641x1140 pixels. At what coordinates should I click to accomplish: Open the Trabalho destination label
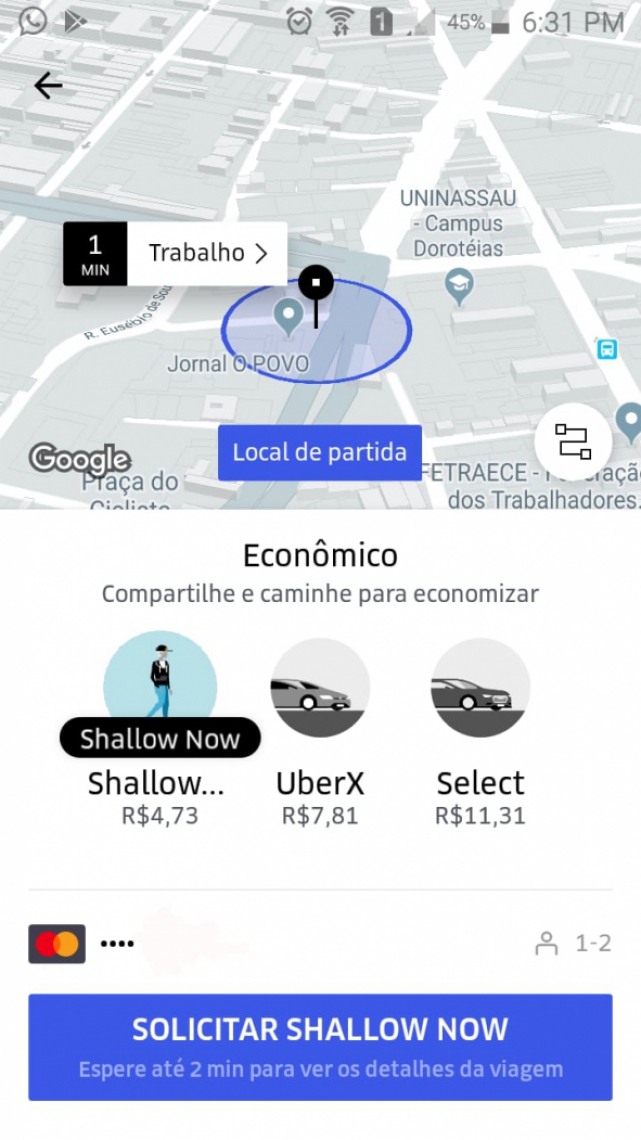click(x=207, y=253)
